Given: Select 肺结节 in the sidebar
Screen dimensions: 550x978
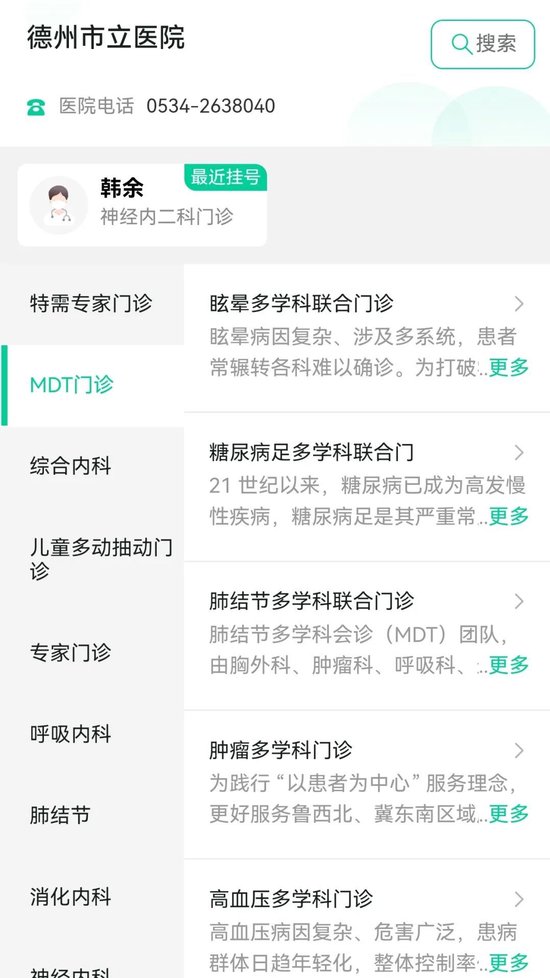Looking at the screenshot, I should tap(92, 815).
